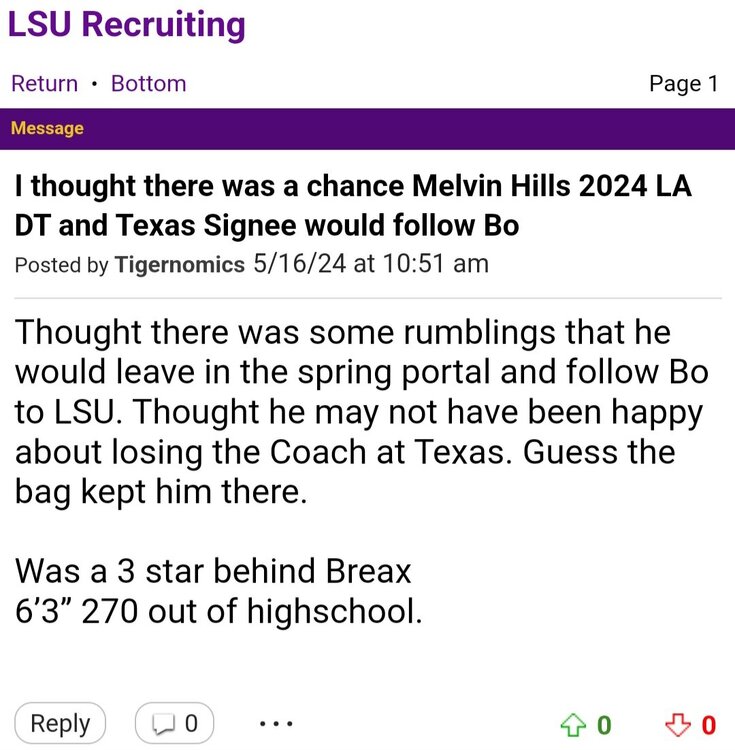Open the comment bubble showing 0 replies
The height and width of the screenshot is (750, 735).
[174, 723]
